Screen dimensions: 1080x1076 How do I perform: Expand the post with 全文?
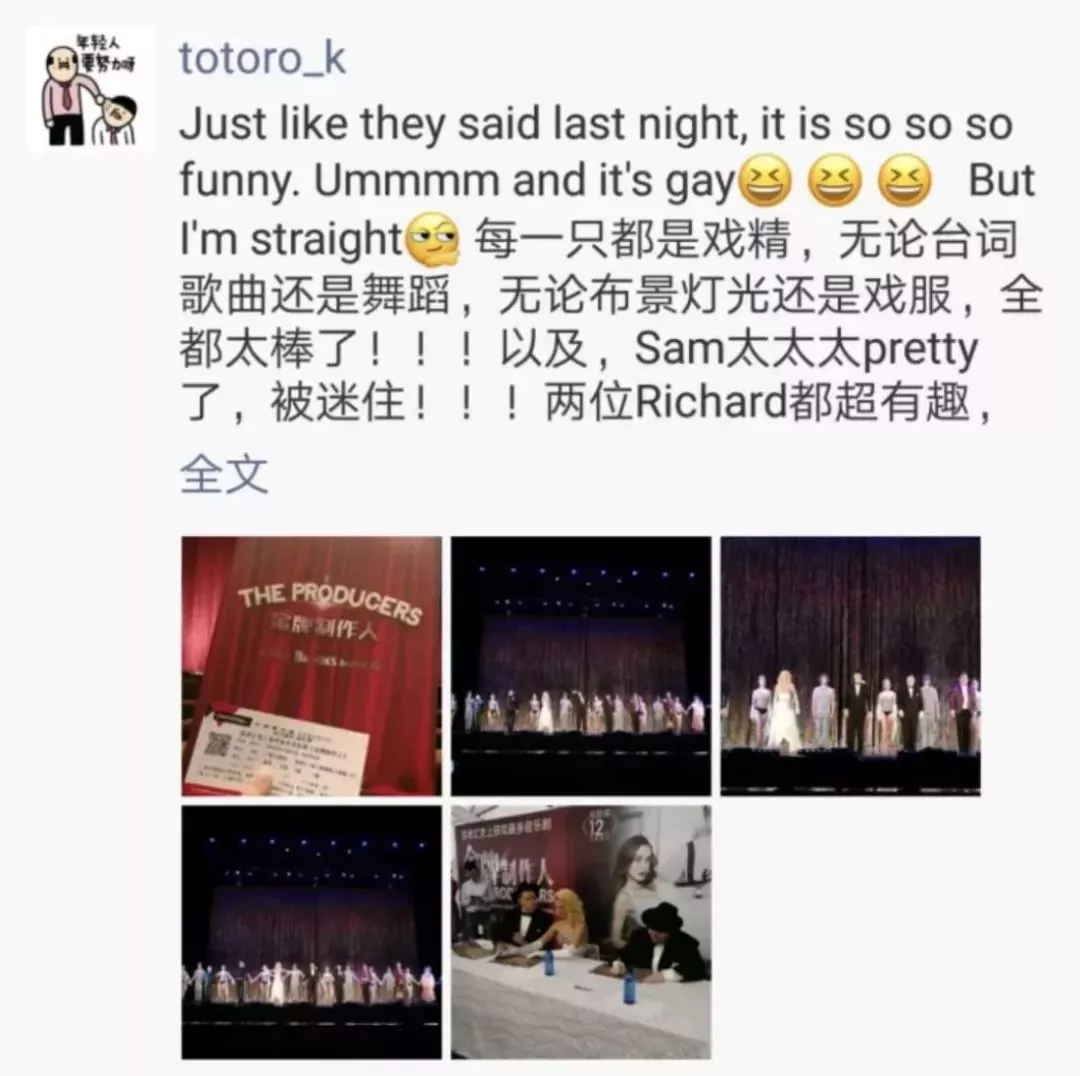coord(224,473)
